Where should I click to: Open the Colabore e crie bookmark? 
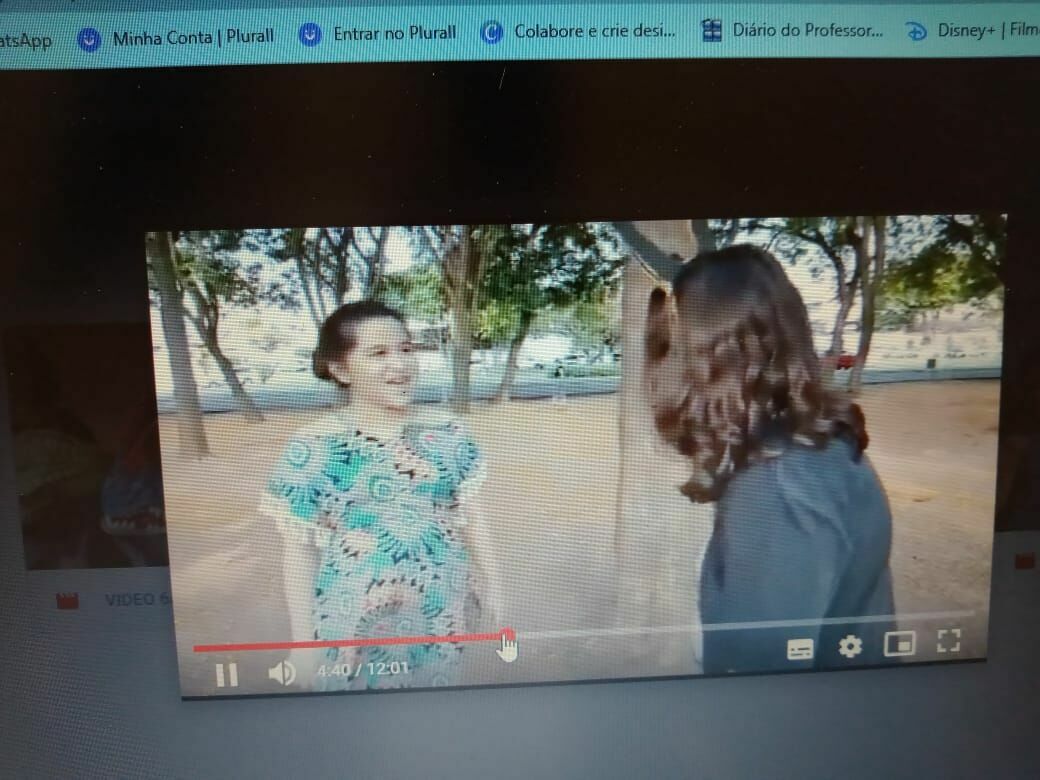click(578, 31)
